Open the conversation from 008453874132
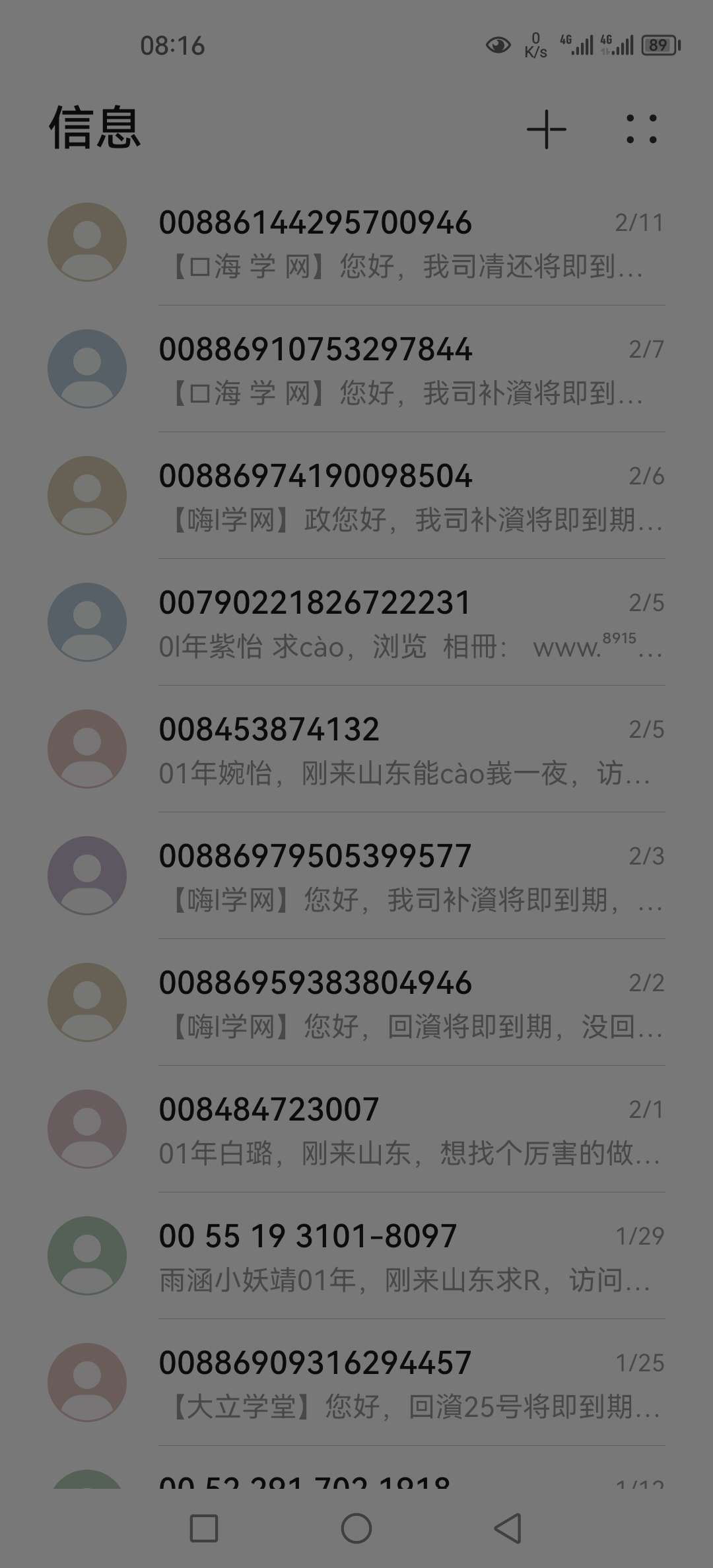The image size is (713, 1568). point(409,750)
